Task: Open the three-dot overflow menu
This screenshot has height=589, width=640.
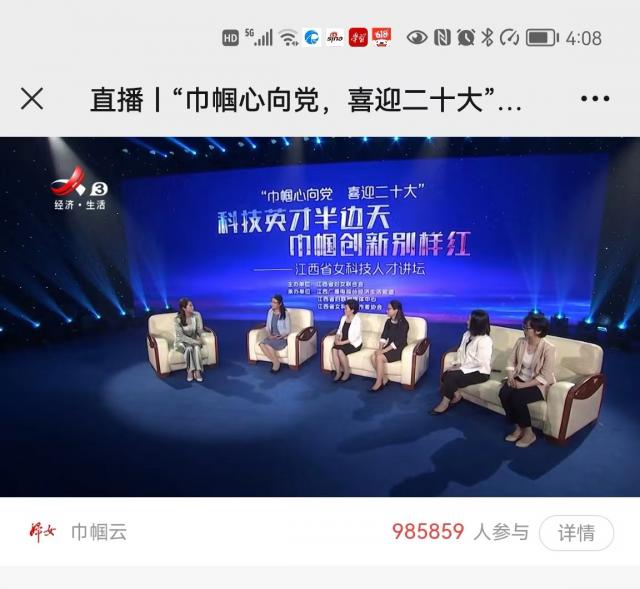Action: 595,99
